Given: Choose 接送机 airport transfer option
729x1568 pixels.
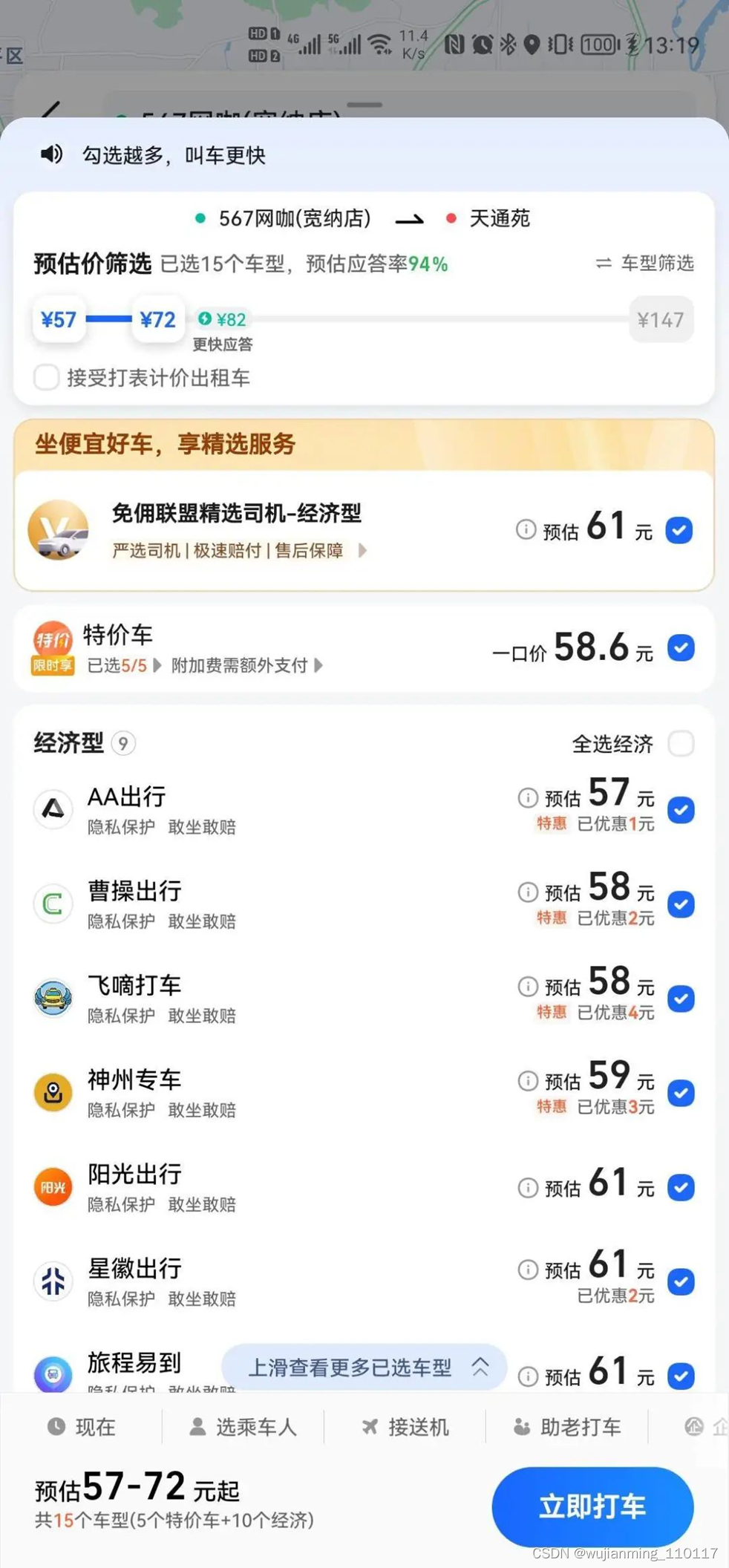Looking at the screenshot, I should click(405, 1426).
